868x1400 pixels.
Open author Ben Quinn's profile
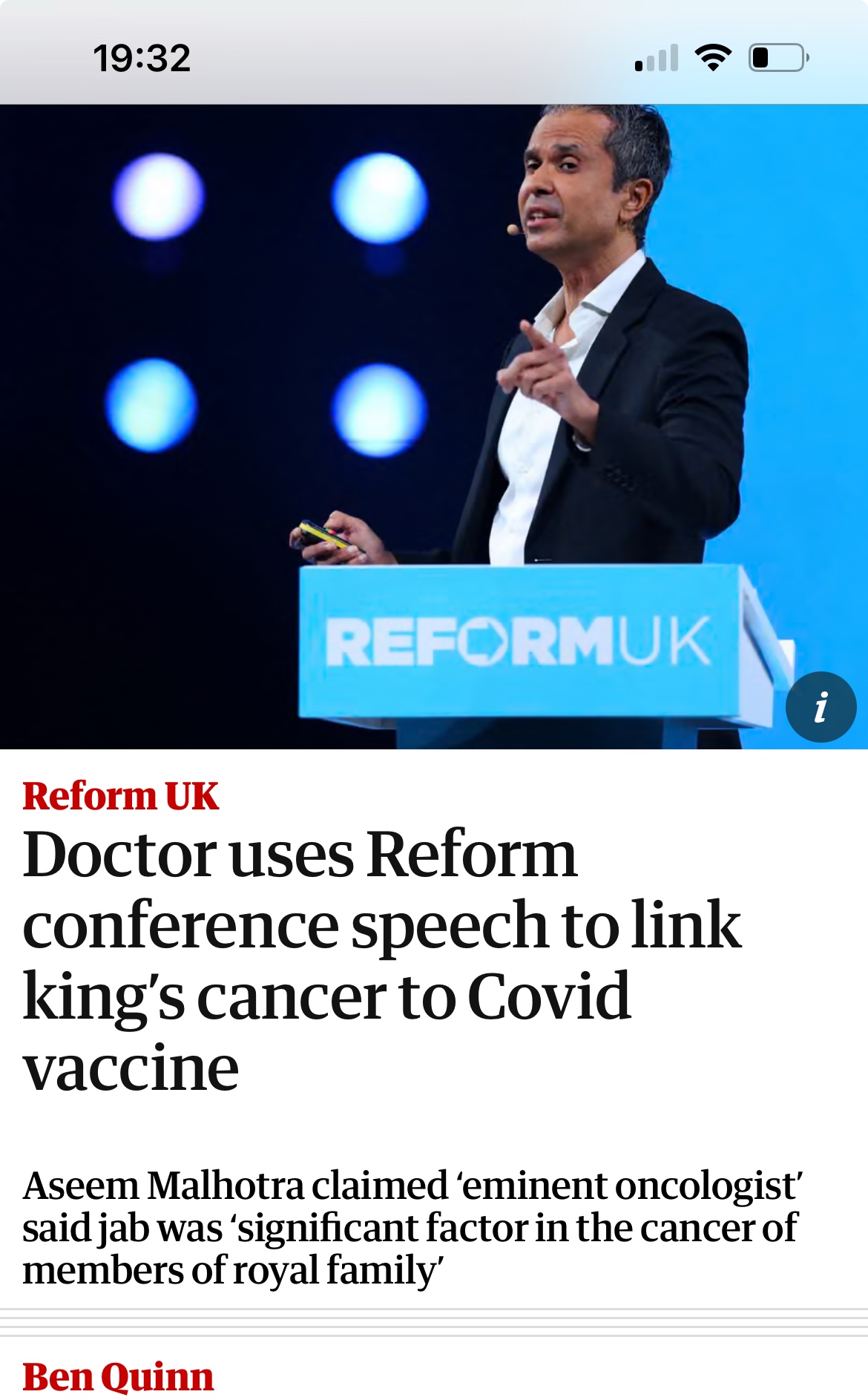119,1377
